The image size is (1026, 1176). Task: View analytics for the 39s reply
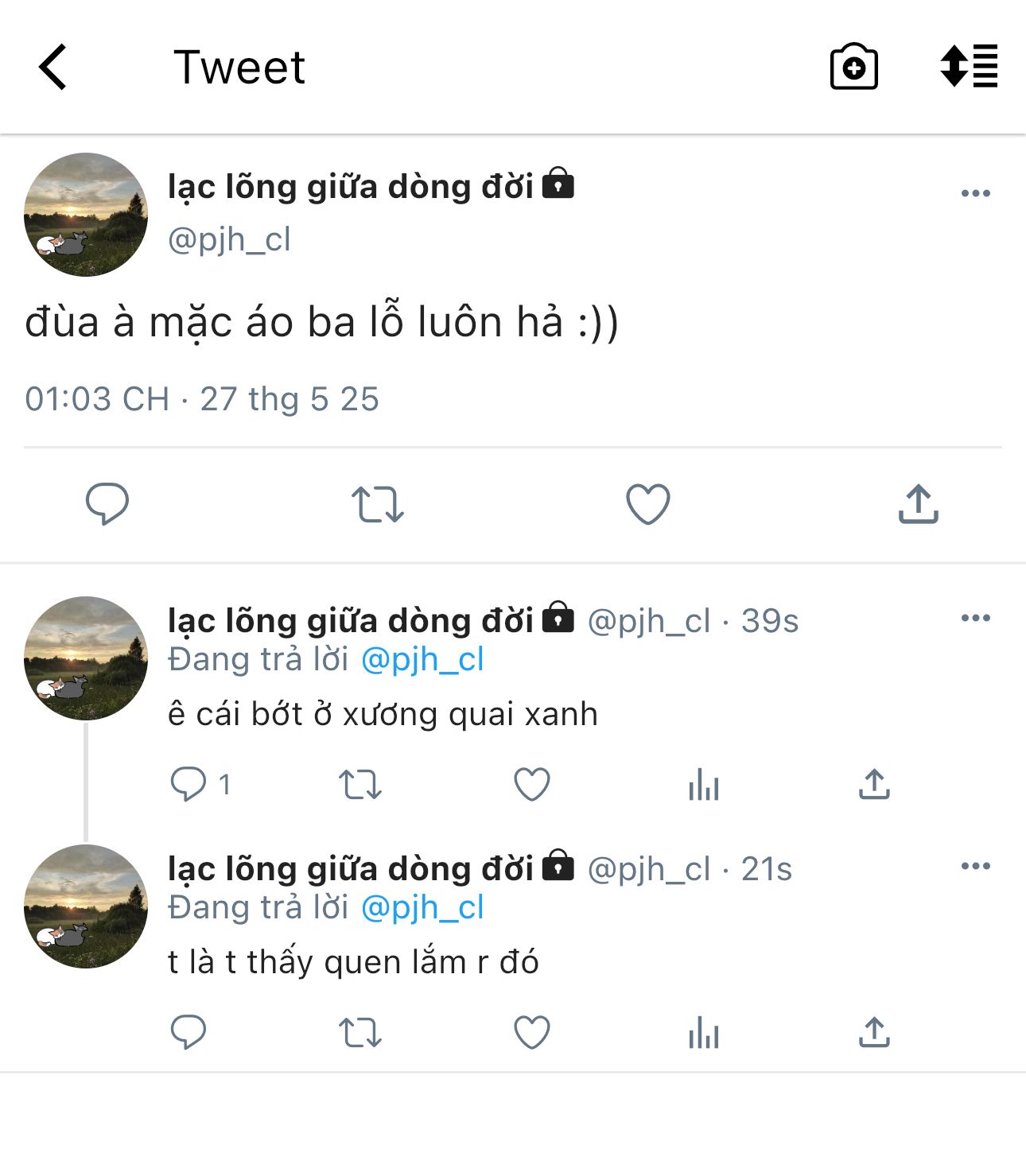pyautogui.click(x=704, y=785)
